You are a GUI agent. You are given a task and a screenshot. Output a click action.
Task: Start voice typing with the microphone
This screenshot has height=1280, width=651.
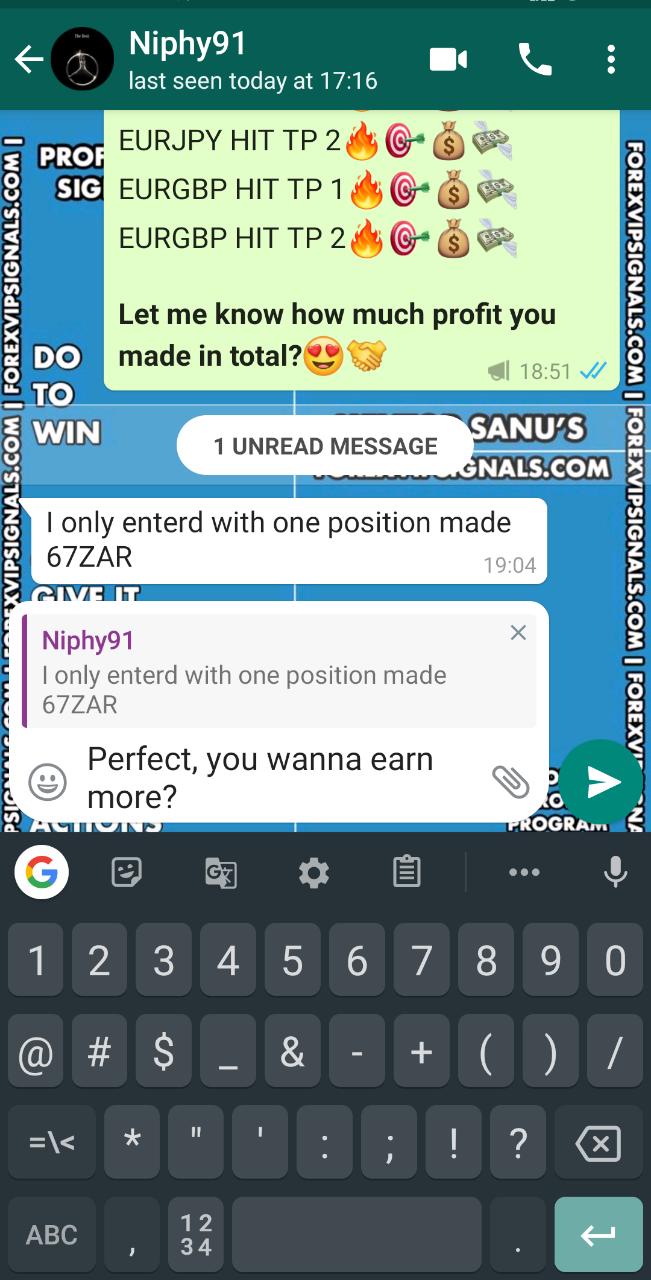[615, 873]
